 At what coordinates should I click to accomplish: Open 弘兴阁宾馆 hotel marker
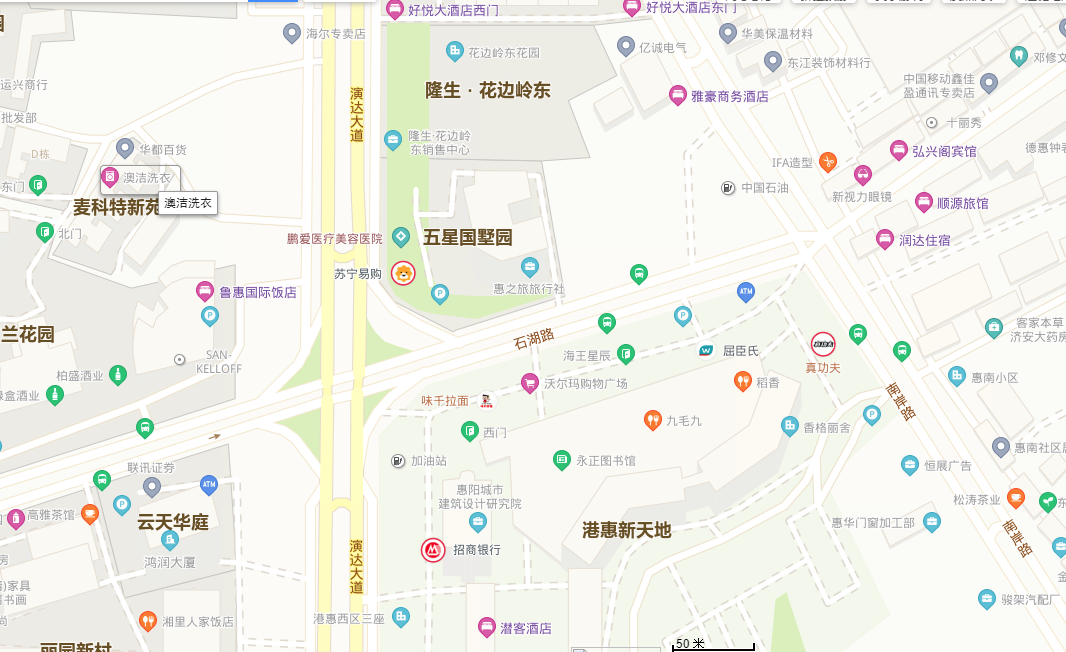[x=898, y=150]
